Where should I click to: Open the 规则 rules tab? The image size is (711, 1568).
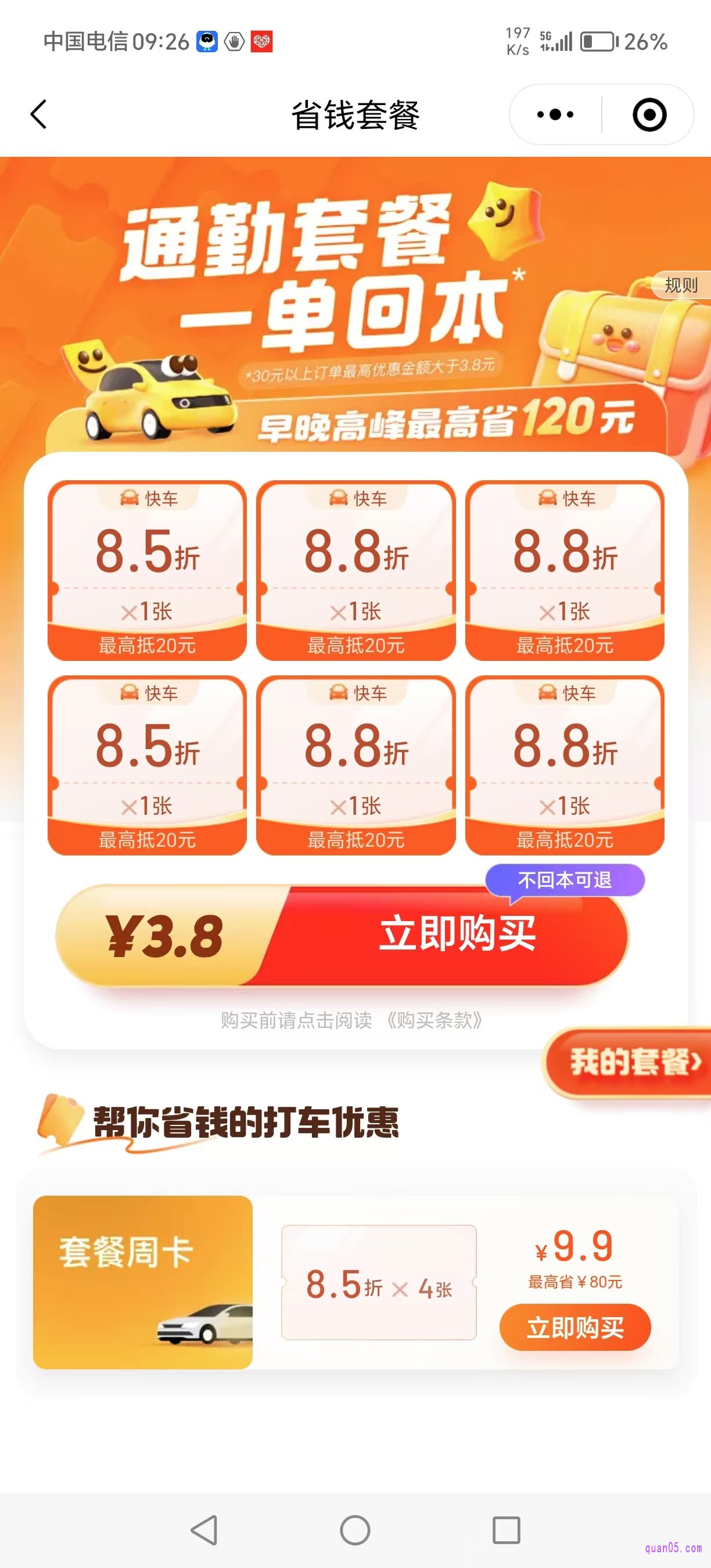[x=681, y=285]
